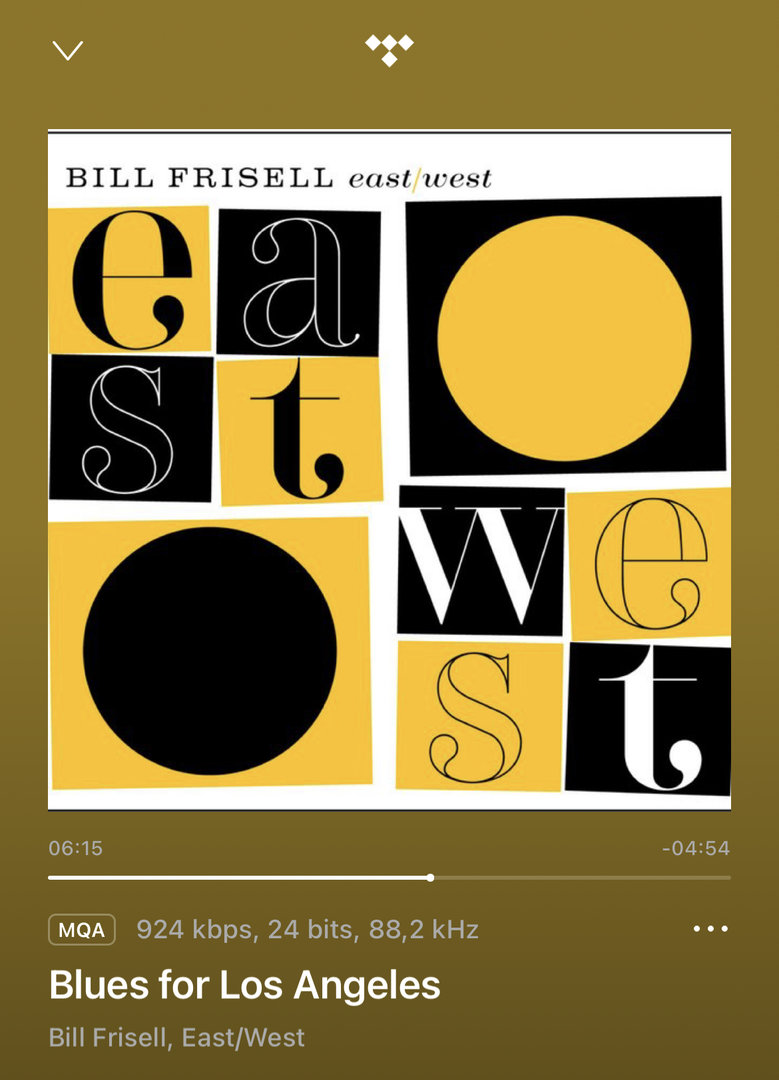Screen dimensions: 779x1080
Task: Collapse the now playing screen
Action: 67,50
